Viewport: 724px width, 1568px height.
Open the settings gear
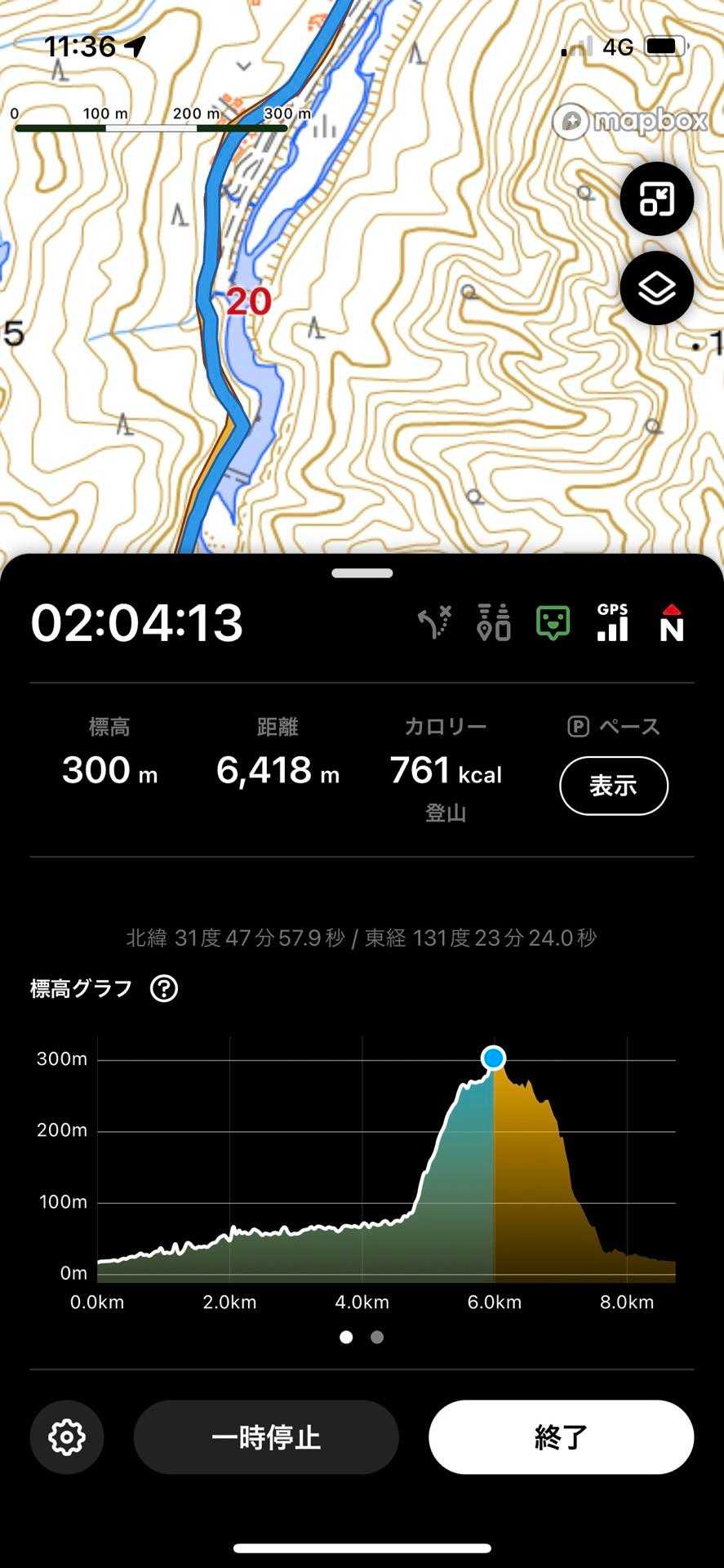[67, 1437]
